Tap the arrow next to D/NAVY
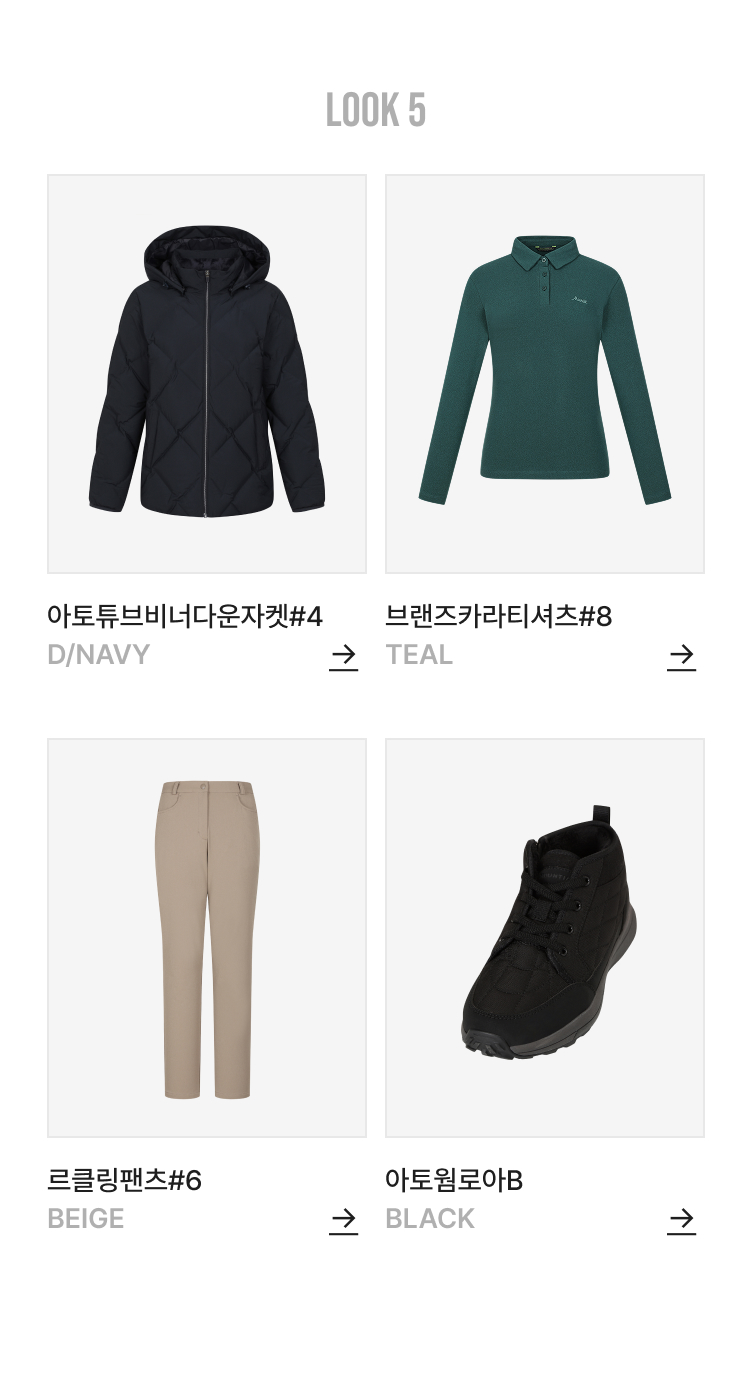This screenshot has height=1398, width=750. click(343, 656)
